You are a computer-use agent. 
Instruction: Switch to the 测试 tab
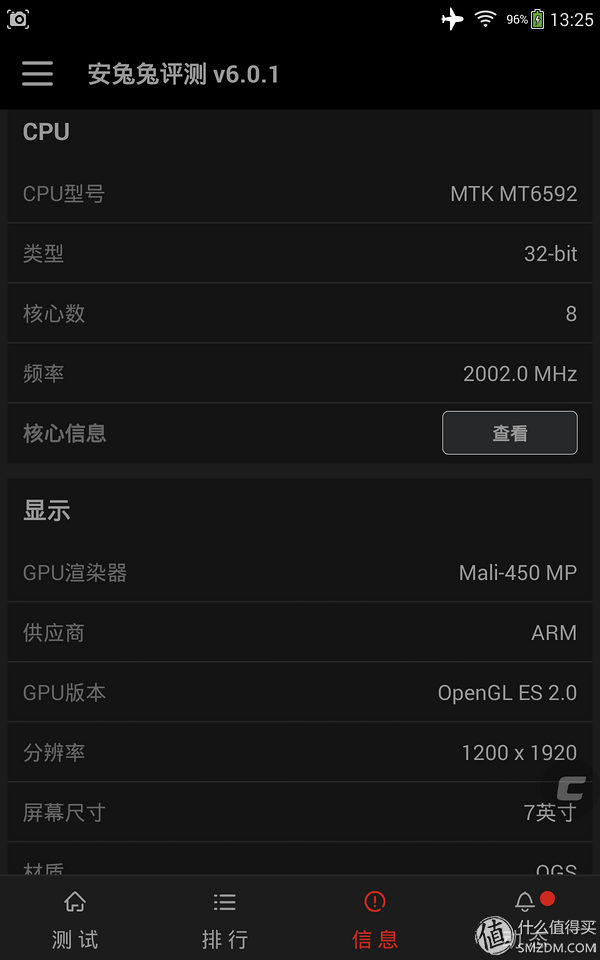(x=75, y=918)
